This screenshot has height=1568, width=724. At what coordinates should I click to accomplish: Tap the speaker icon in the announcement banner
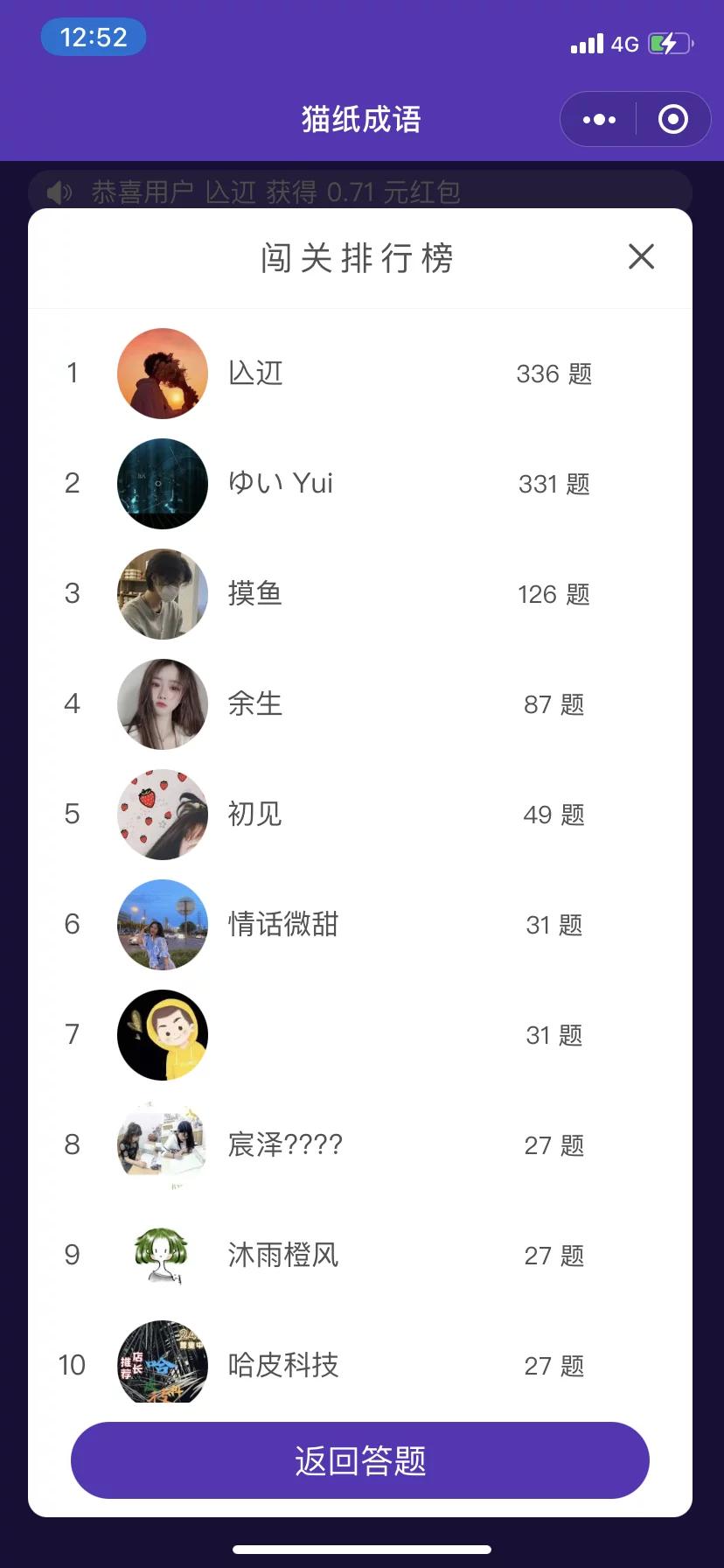58,192
